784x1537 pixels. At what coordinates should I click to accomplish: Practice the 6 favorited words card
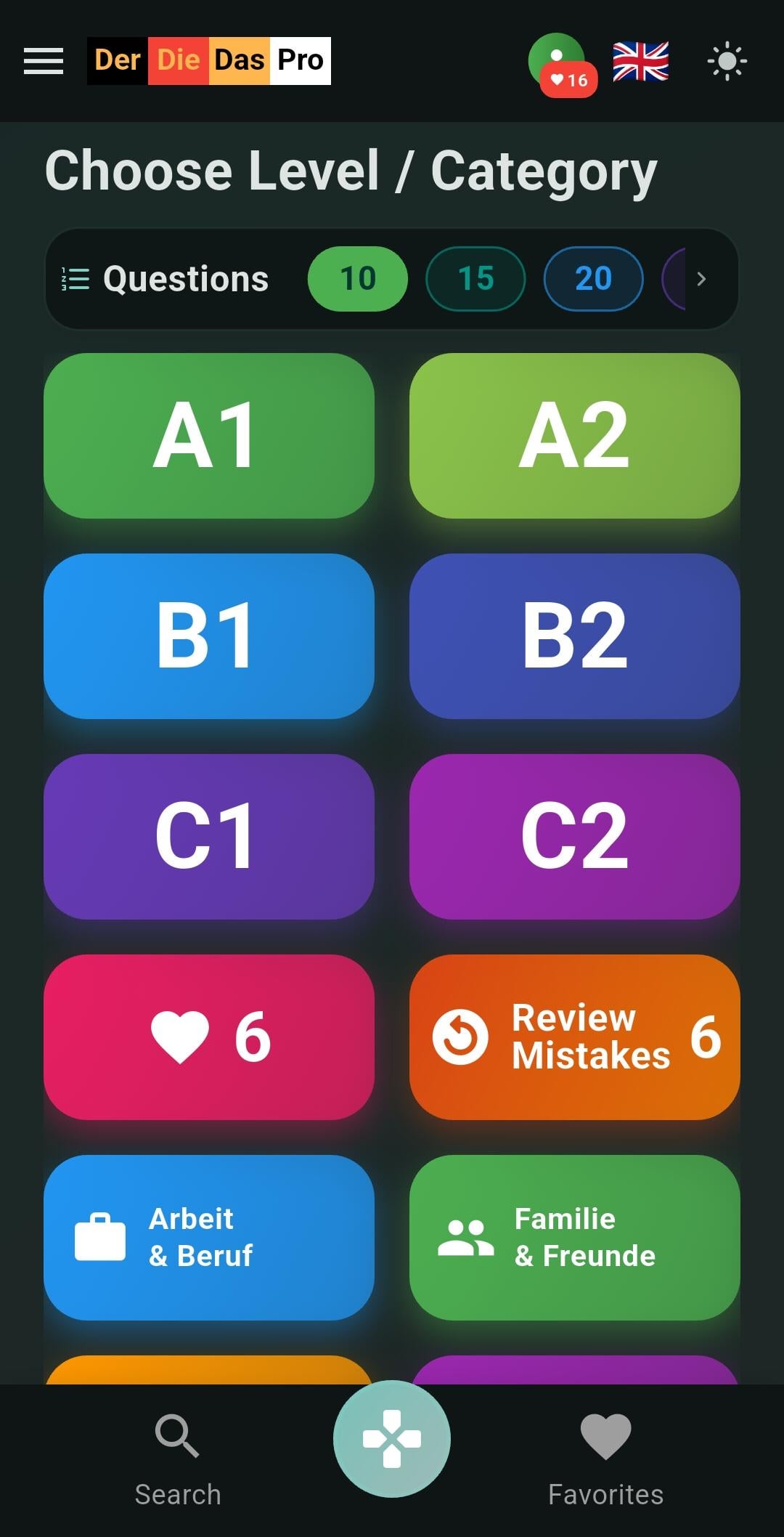[209, 1037]
